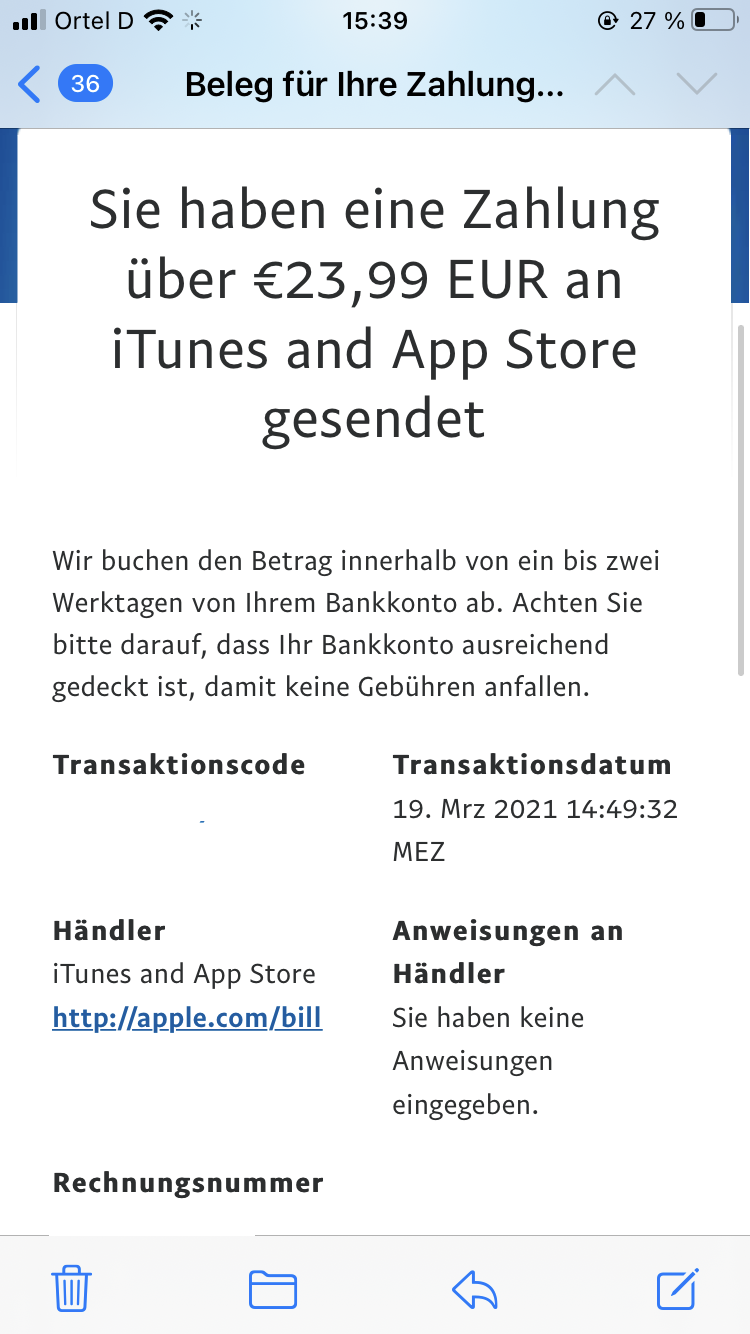
Task: Open the apple.com/bill link
Action: [187, 1018]
